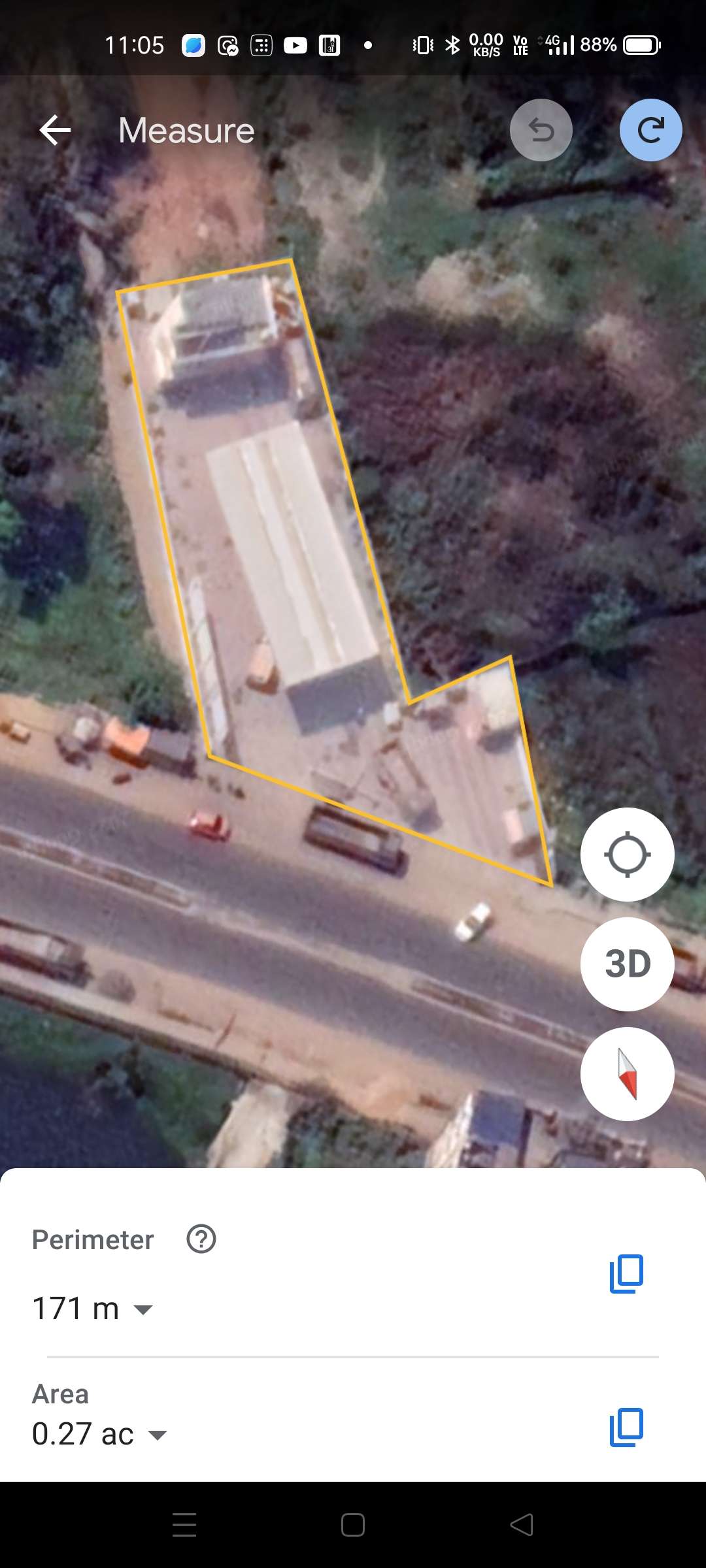Switch the map to 3D view
The height and width of the screenshot is (1568, 706).
(x=627, y=964)
